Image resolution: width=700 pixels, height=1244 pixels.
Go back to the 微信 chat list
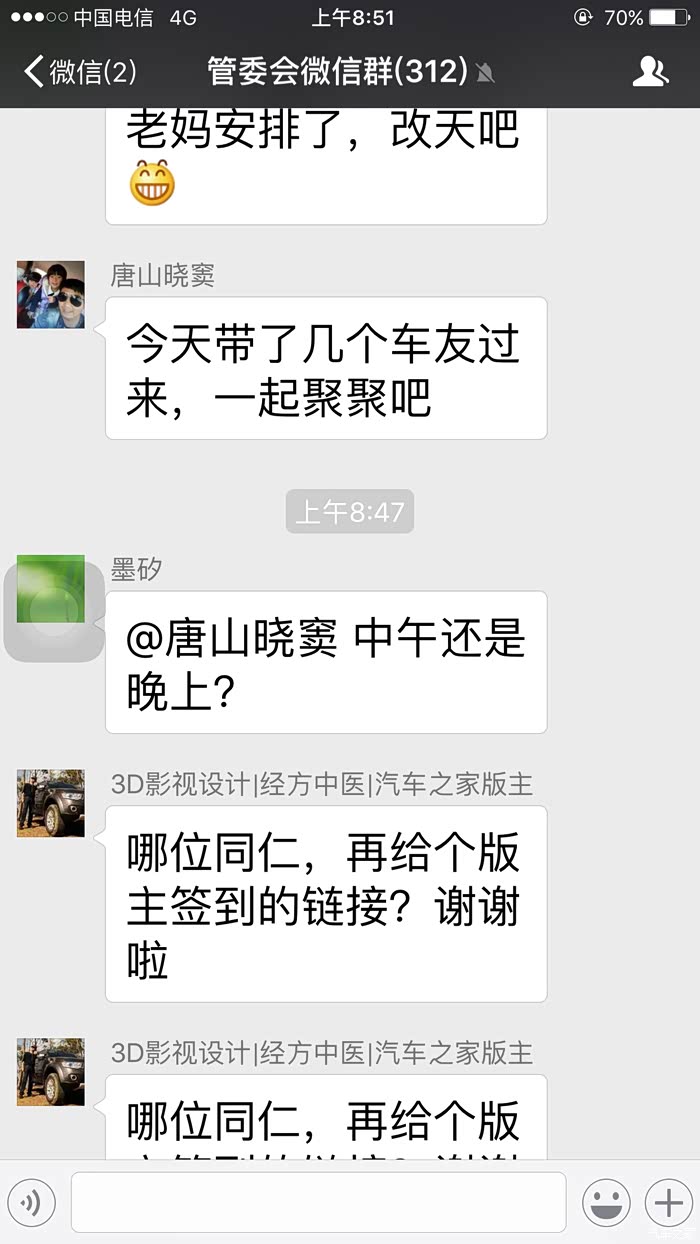point(80,72)
